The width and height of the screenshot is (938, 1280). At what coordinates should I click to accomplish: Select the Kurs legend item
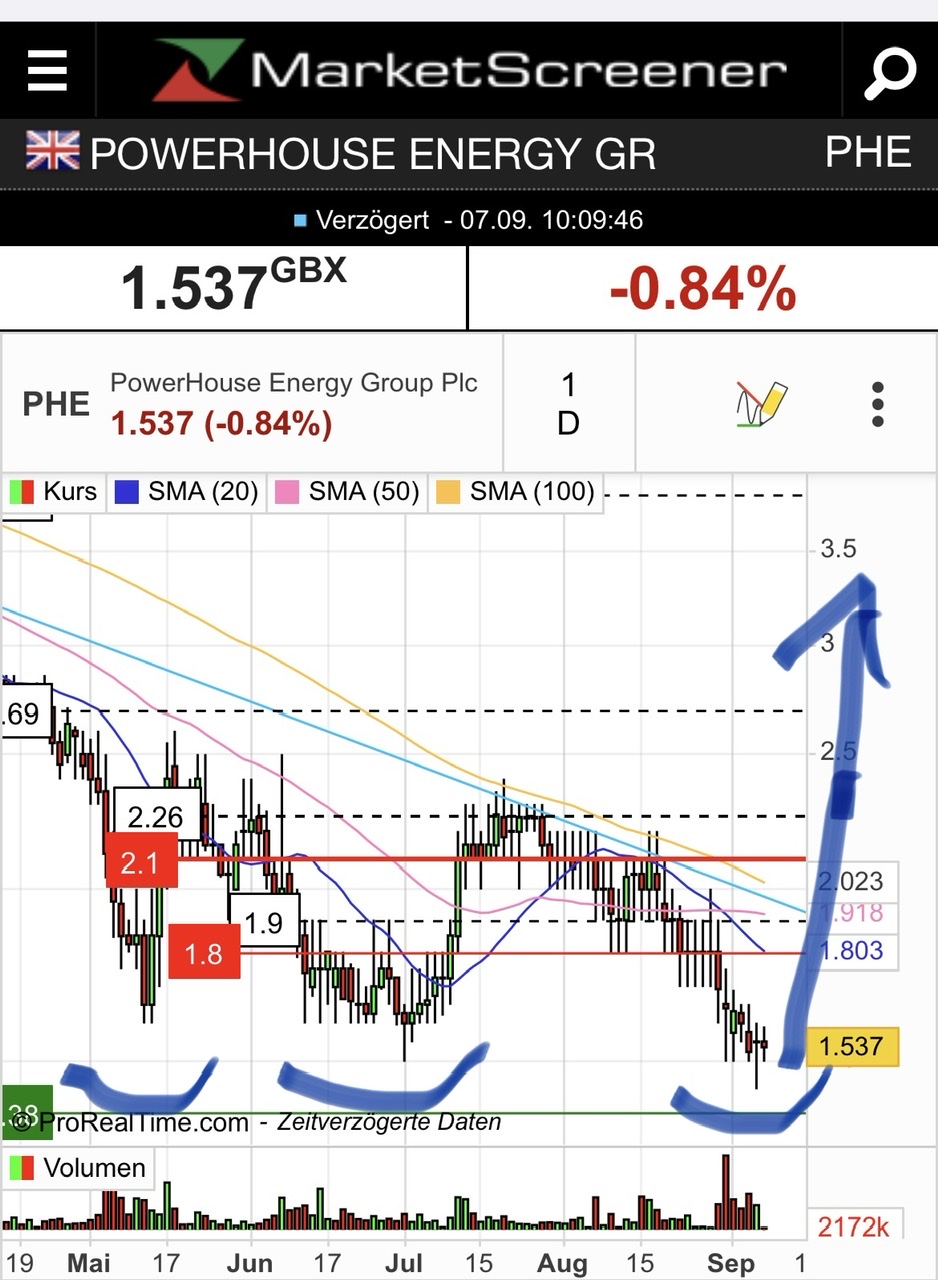point(54,492)
